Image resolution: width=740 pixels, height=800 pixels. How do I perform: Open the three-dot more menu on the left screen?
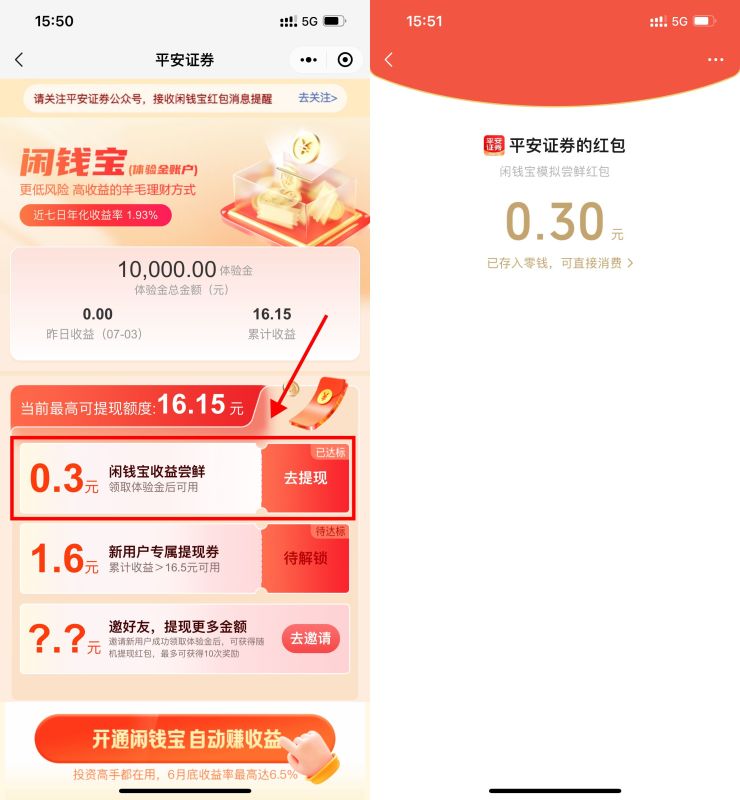click(x=308, y=60)
